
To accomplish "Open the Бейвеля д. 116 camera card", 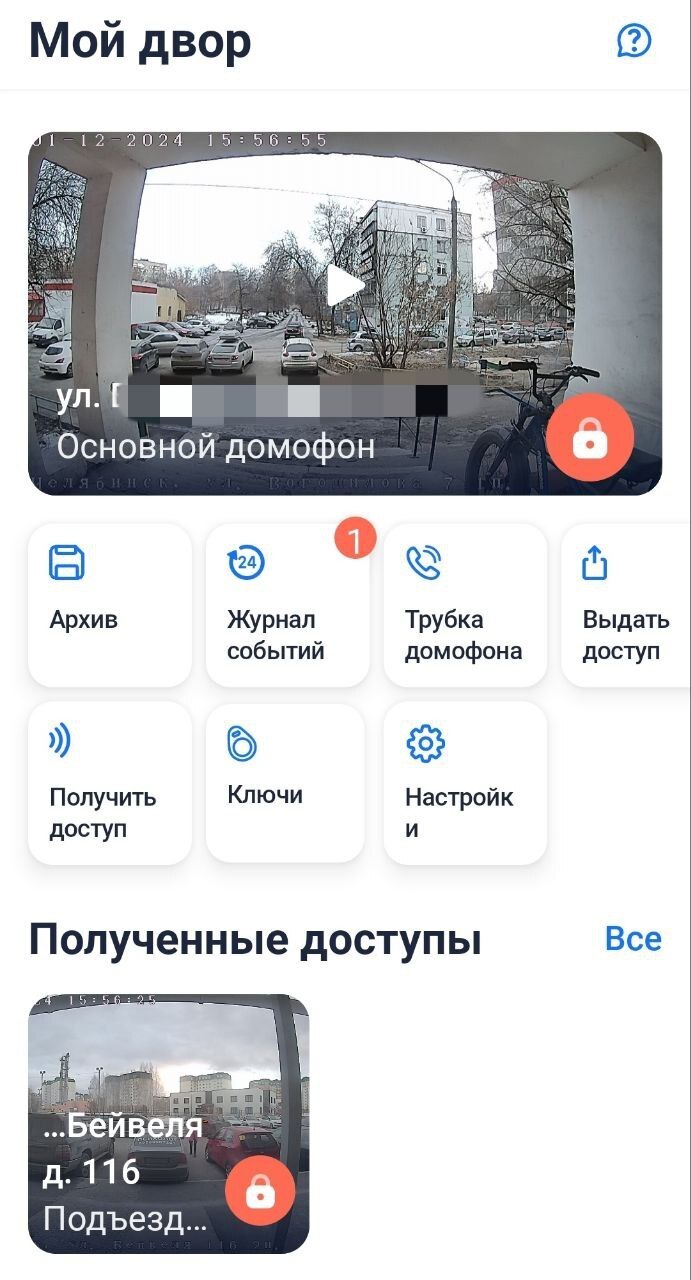I will pyautogui.click(x=168, y=1123).
